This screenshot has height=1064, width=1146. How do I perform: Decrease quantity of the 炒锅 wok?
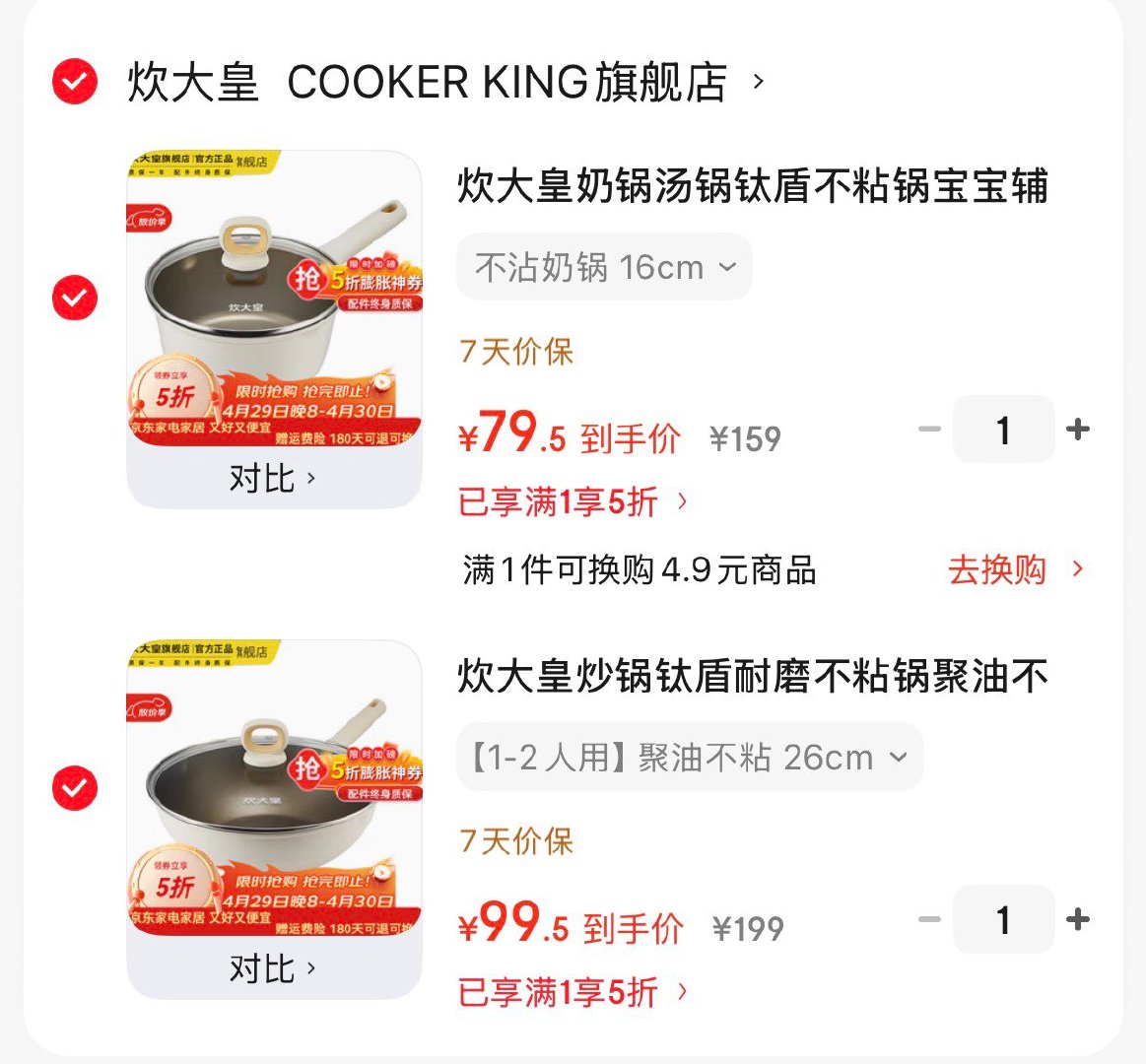coord(929,919)
